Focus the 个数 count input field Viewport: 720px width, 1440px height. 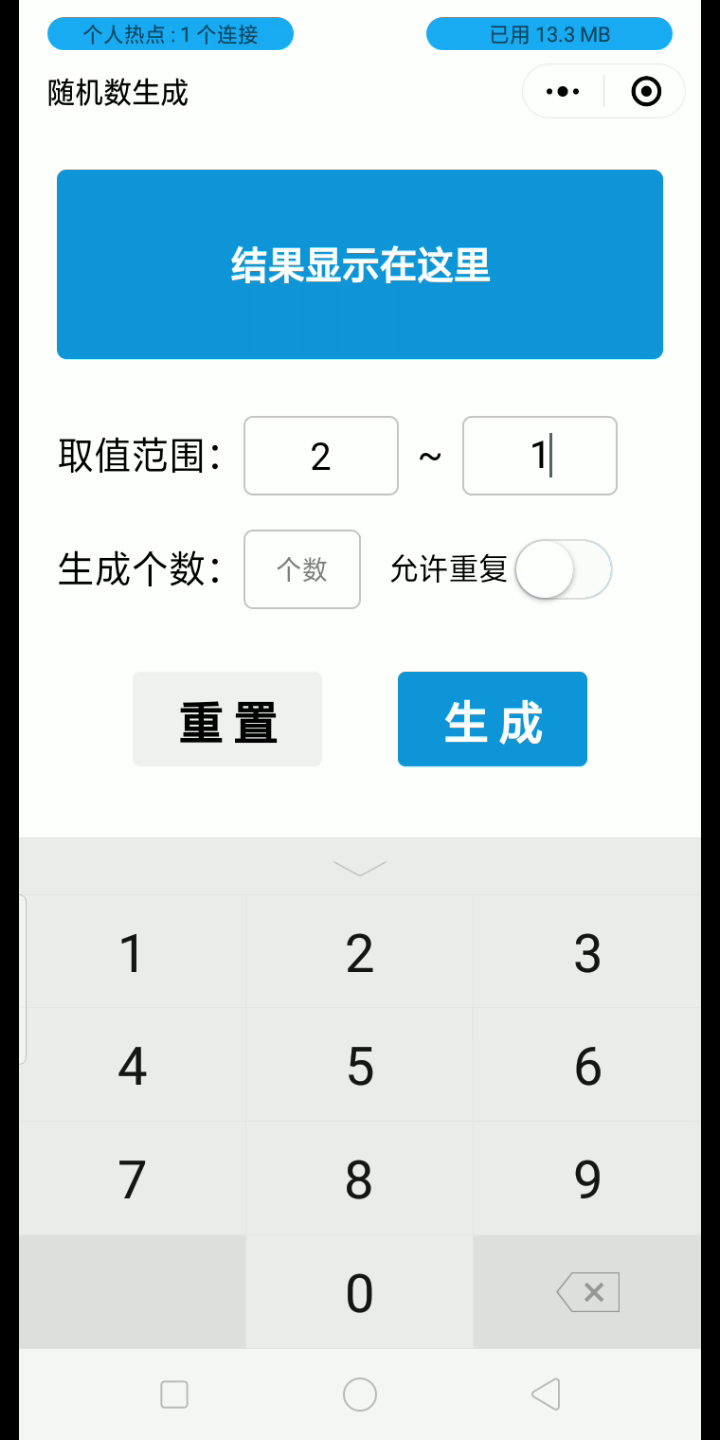coord(302,569)
